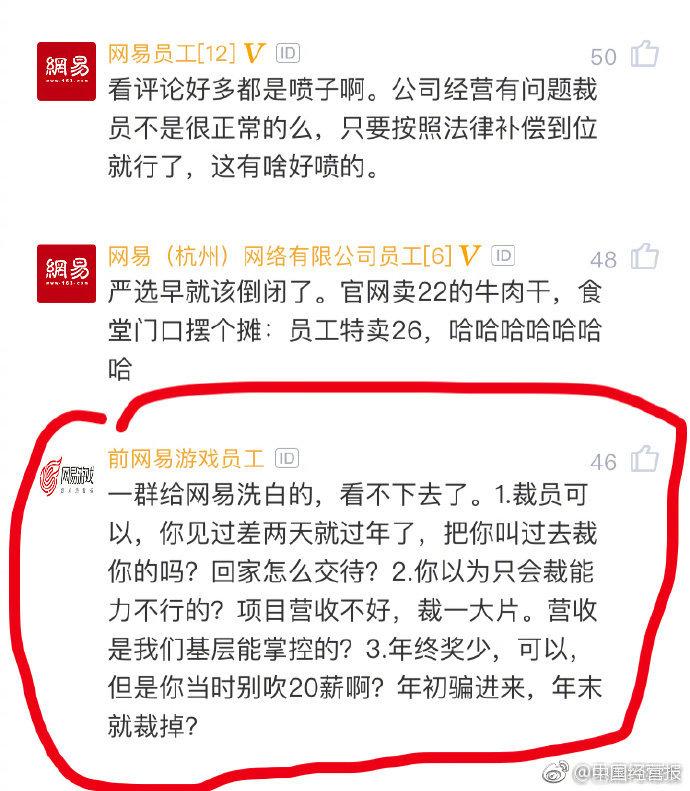Open the 前网易游戏员工 avatar

(67, 477)
